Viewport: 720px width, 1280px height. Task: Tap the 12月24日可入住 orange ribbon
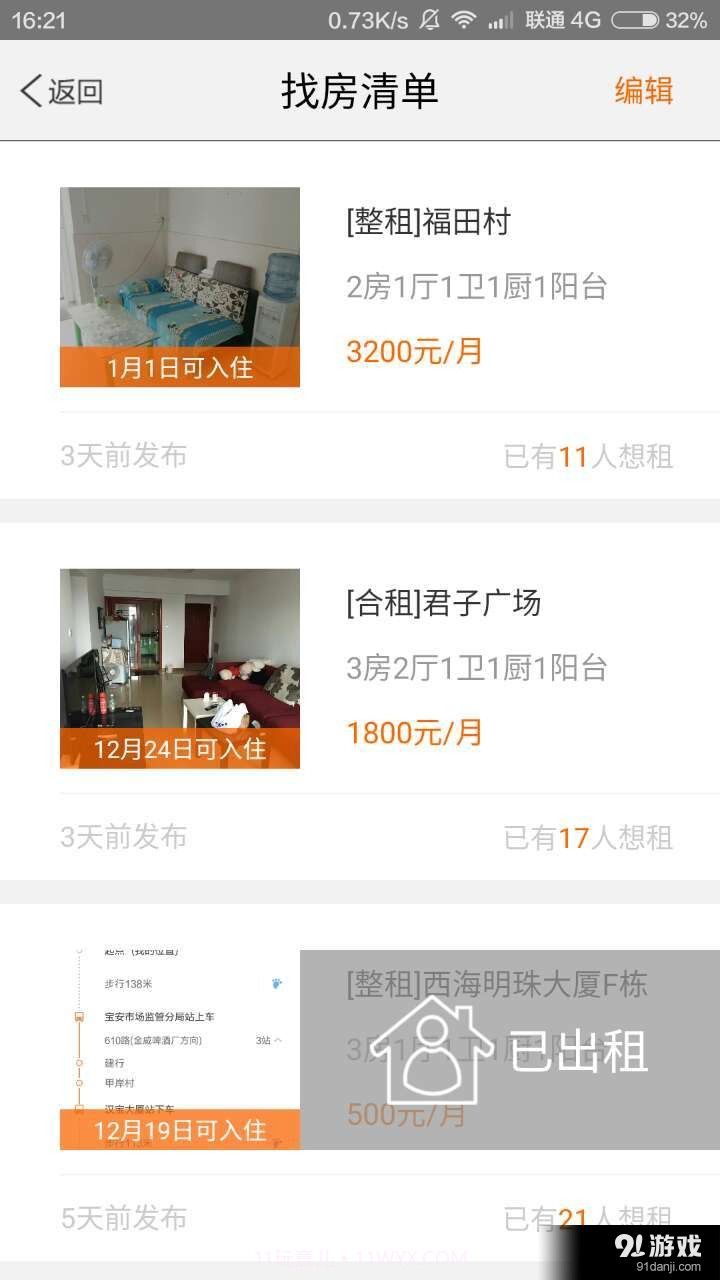point(180,748)
